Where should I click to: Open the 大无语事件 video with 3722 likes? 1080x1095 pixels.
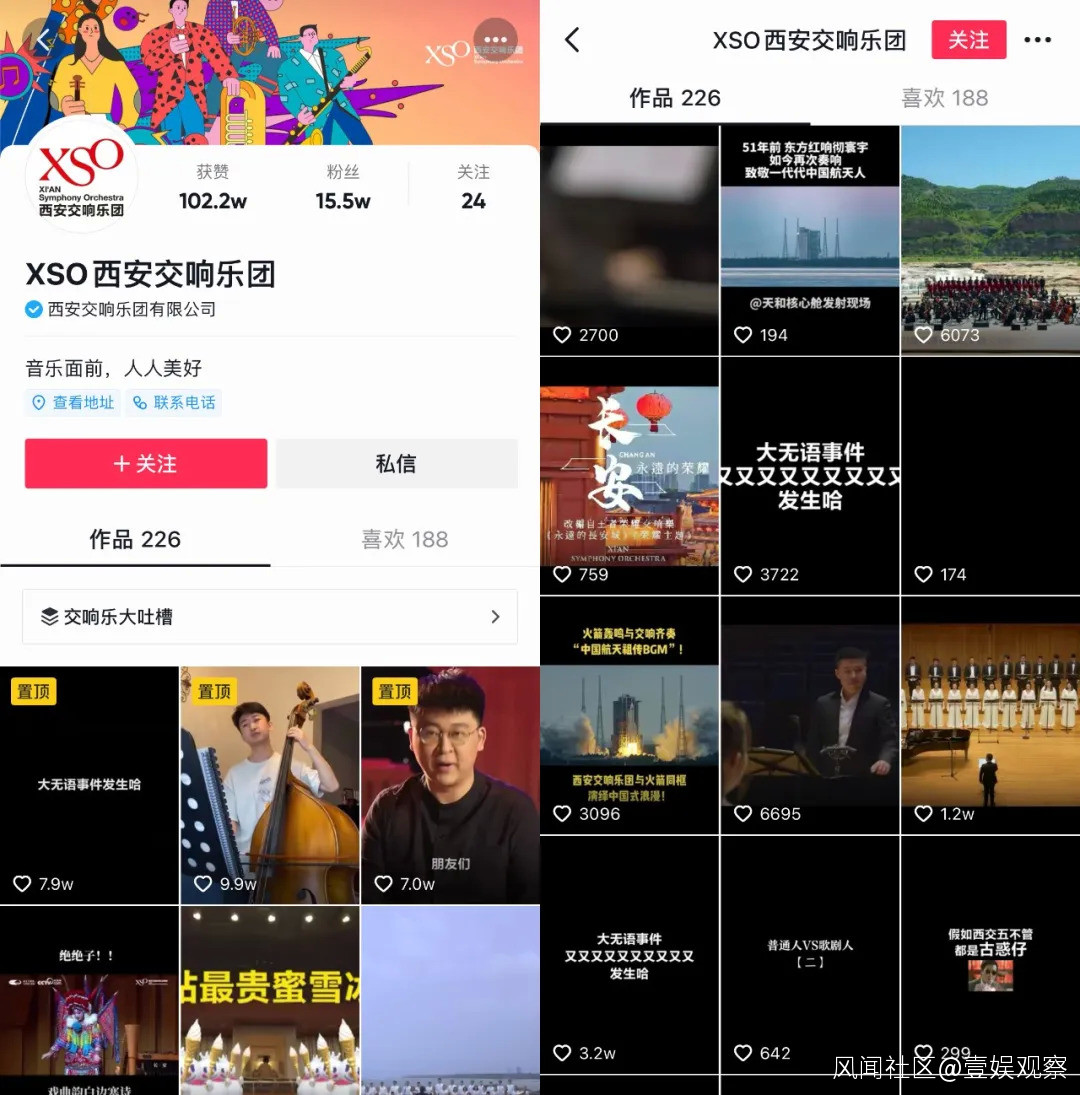point(810,476)
